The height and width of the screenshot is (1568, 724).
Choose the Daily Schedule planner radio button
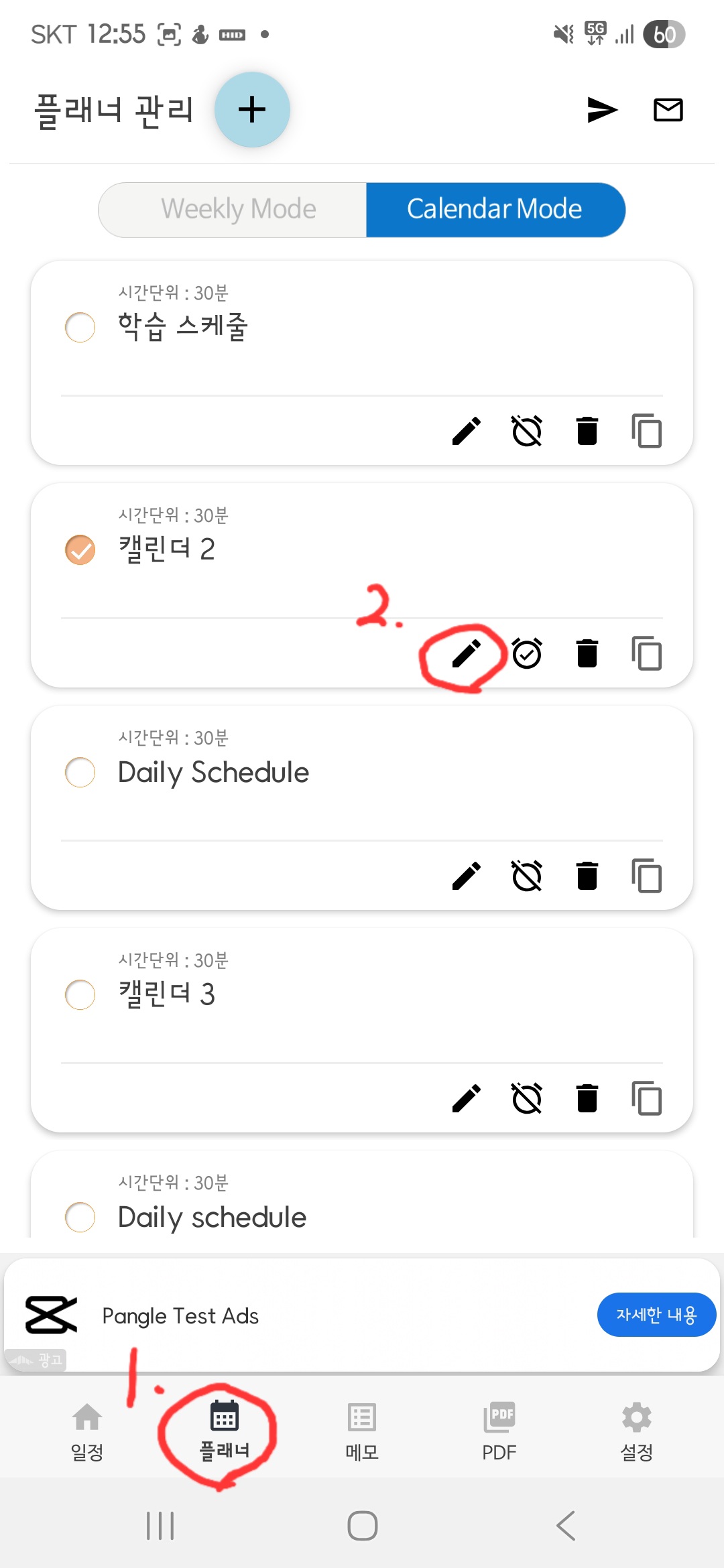point(80,772)
